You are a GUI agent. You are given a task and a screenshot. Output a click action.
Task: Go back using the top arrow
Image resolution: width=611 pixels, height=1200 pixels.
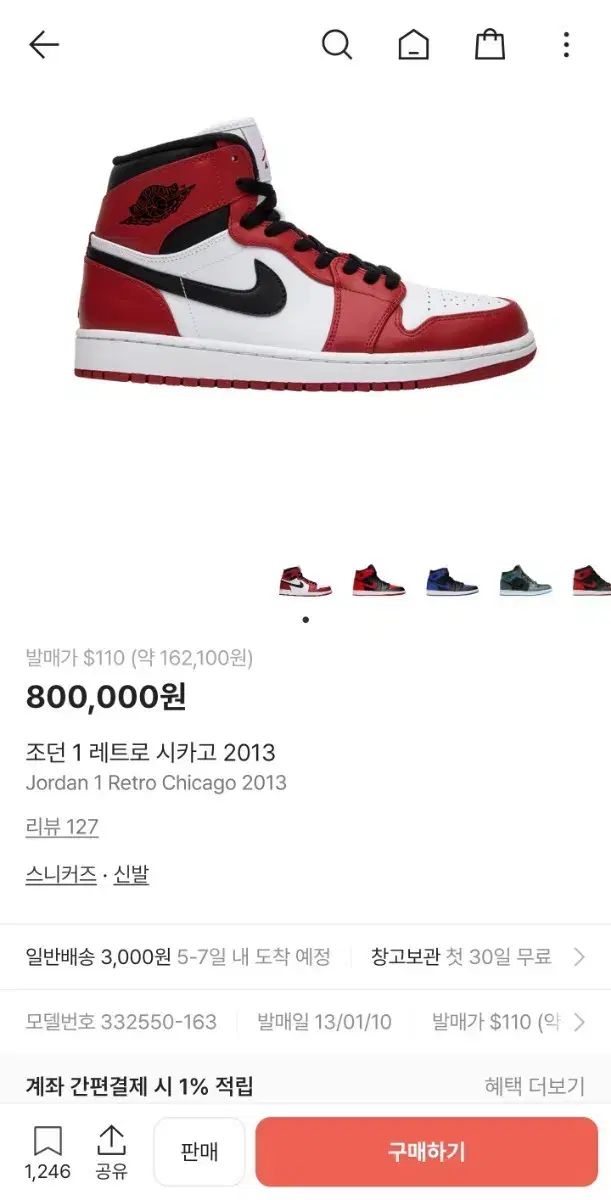(44, 45)
